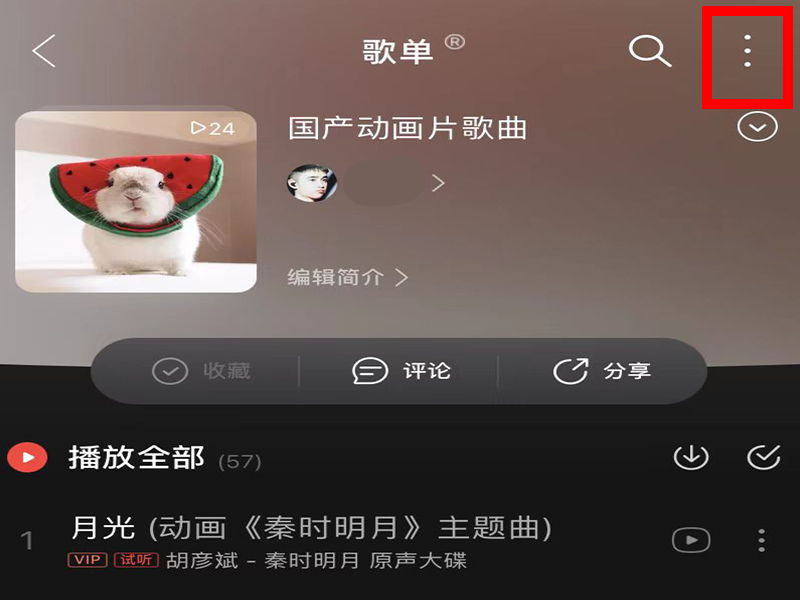Open the playlist search icon
Viewport: 800px width, 600px height.
pos(649,50)
